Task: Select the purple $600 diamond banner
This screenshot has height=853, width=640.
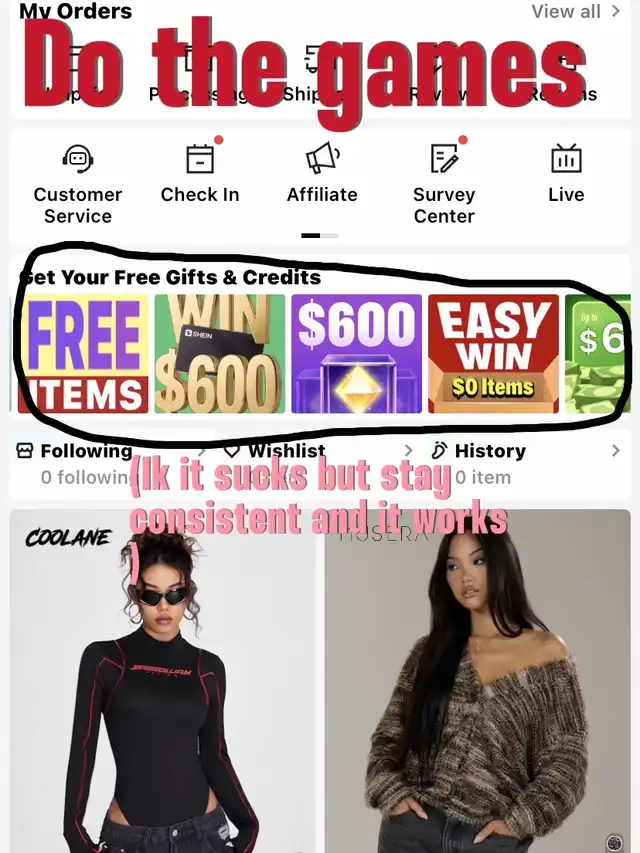Action: (356, 354)
